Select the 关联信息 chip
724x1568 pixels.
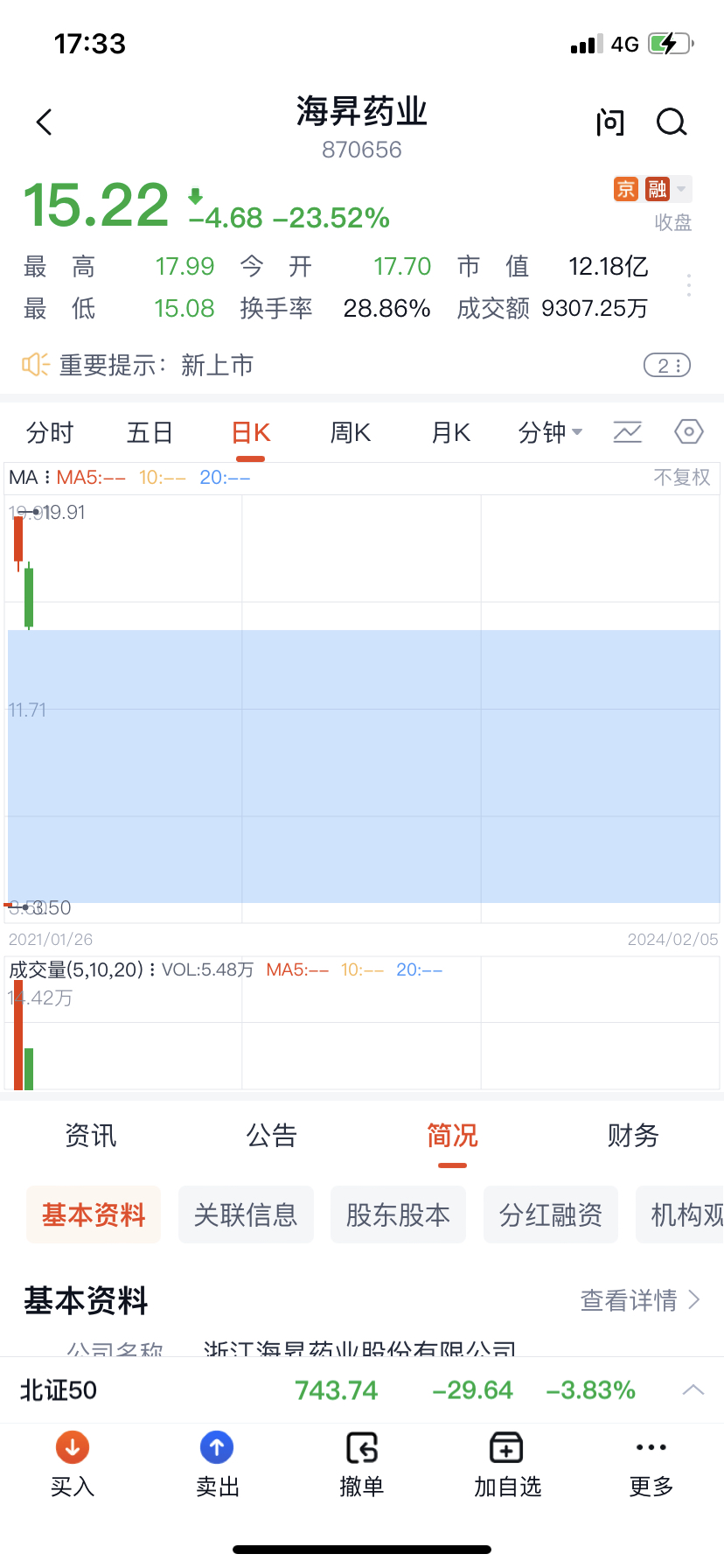(x=246, y=1214)
